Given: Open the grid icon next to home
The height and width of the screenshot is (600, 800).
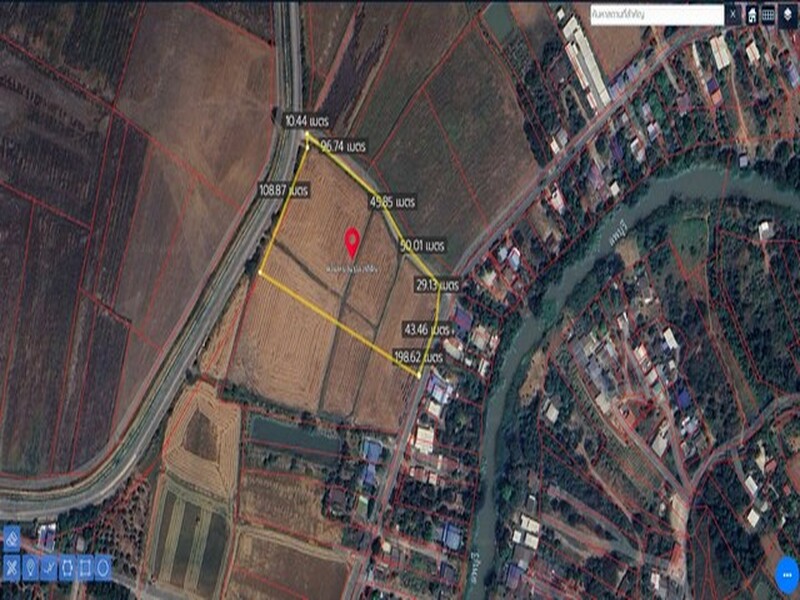Looking at the screenshot, I should pos(768,15).
